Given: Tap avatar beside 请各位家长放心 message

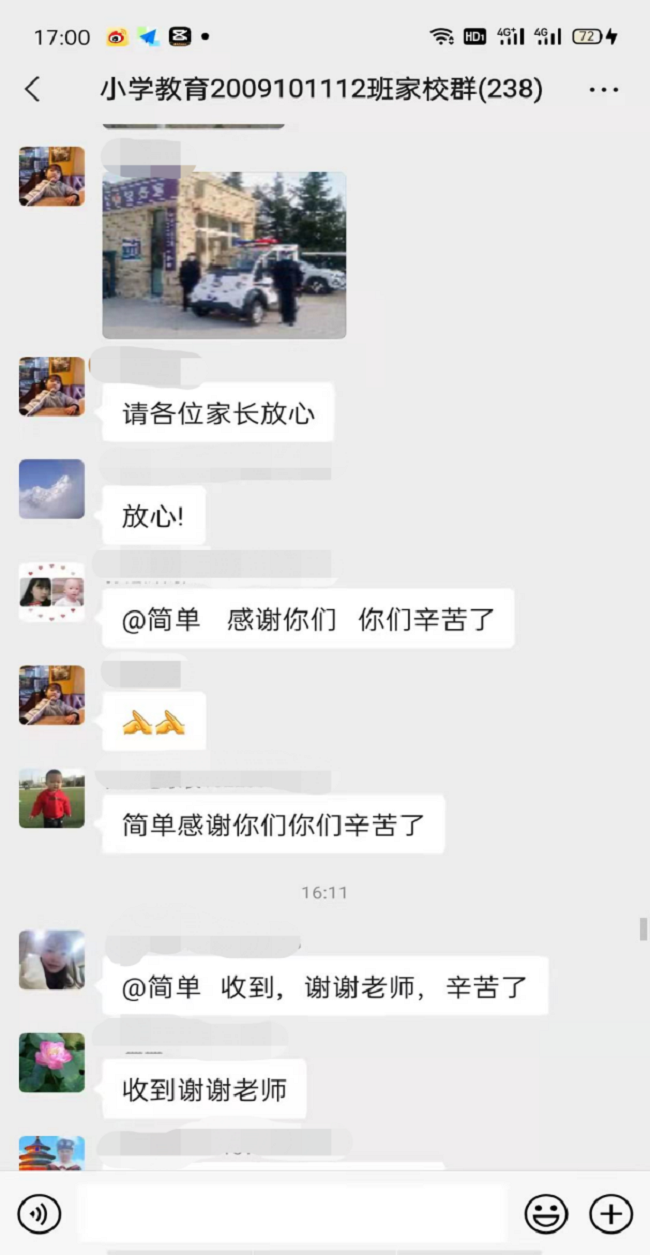Looking at the screenshot, I should click(52, 386).
